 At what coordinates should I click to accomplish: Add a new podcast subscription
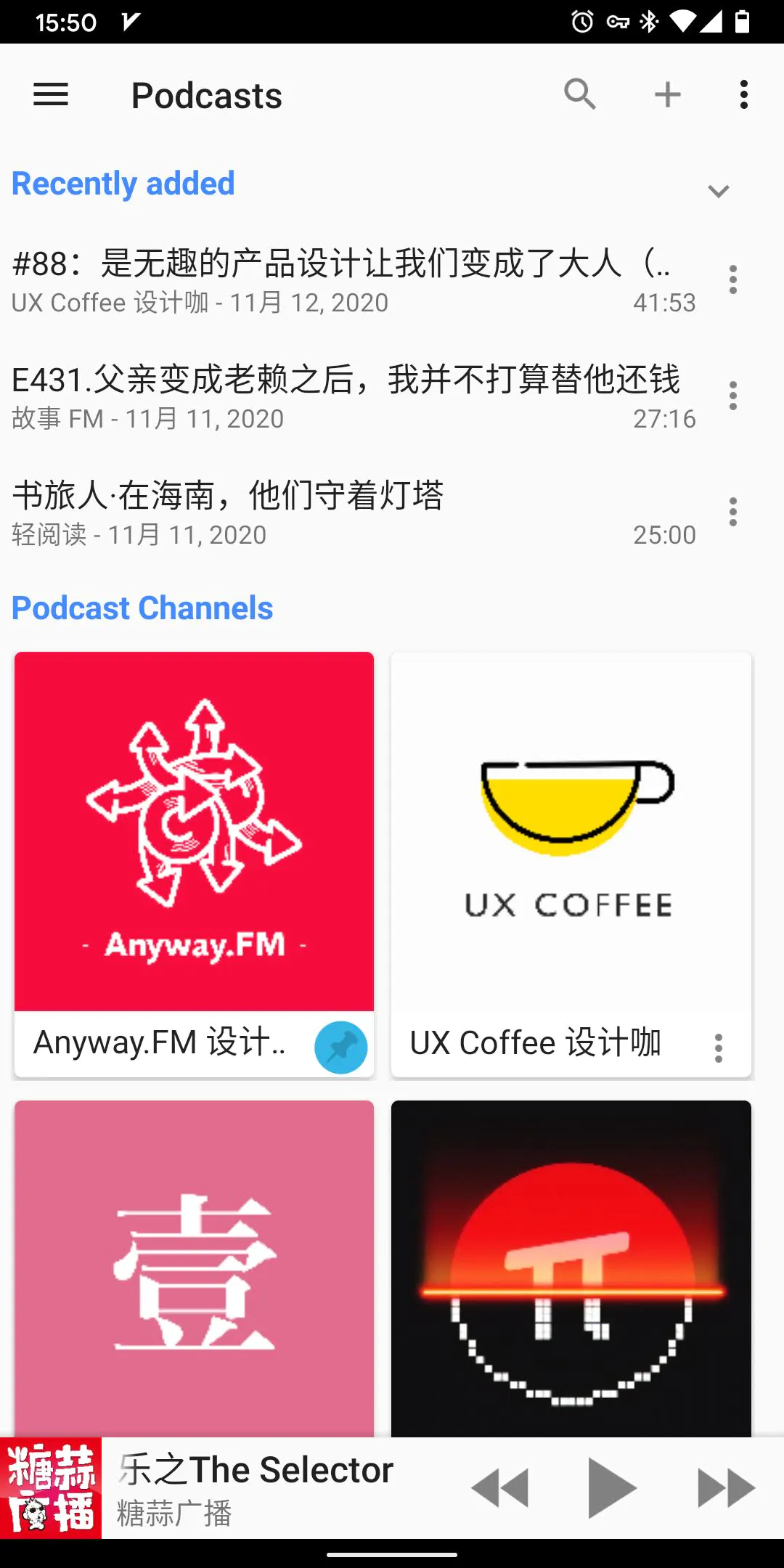667,94
